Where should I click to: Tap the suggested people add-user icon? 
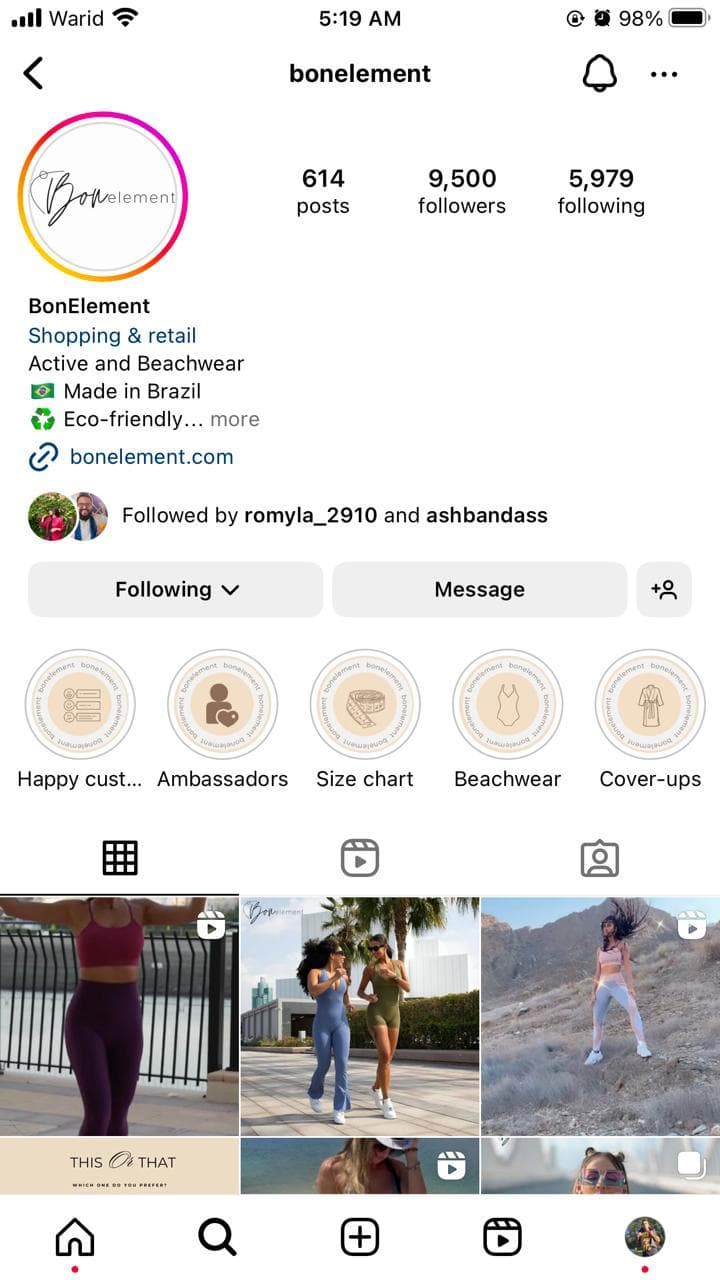664,589
